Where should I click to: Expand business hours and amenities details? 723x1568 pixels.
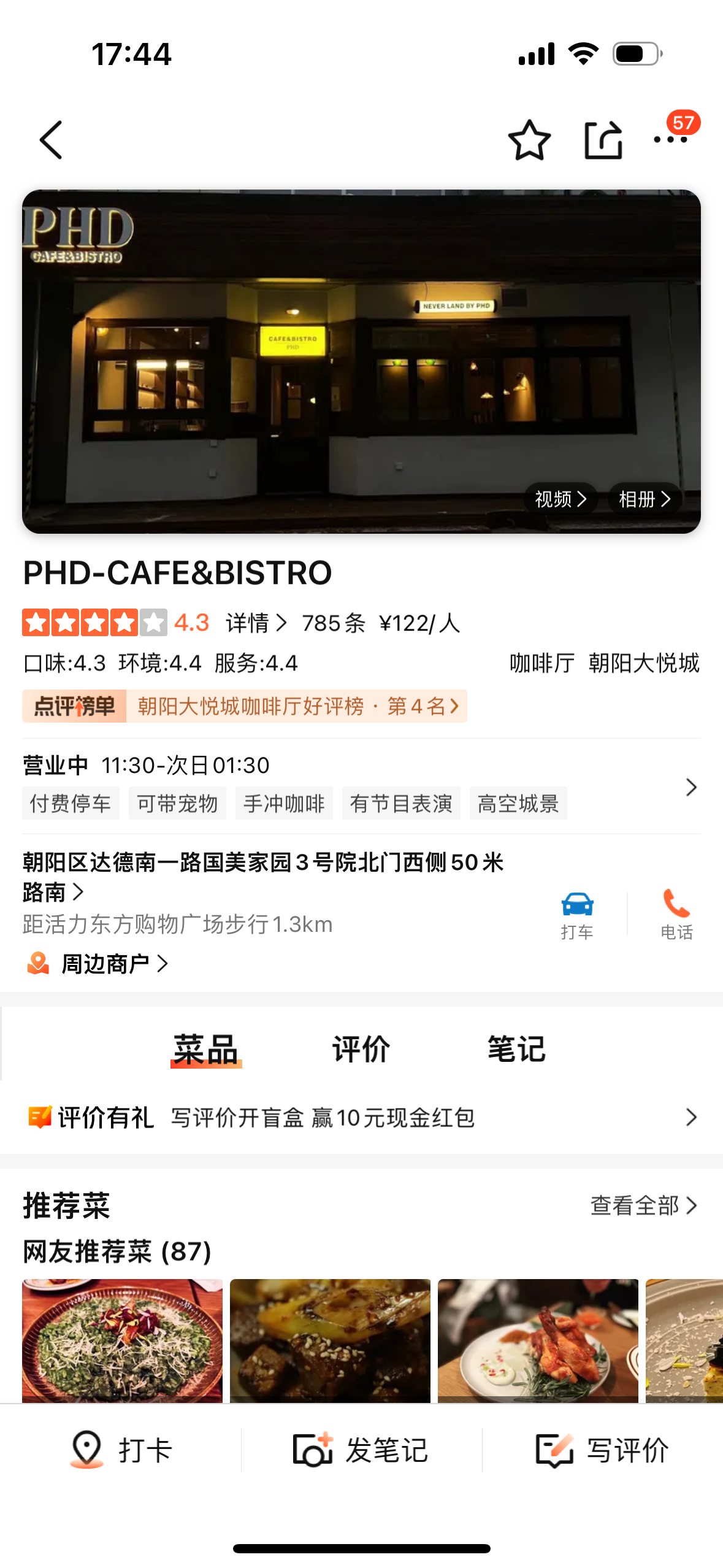point(690,787)
